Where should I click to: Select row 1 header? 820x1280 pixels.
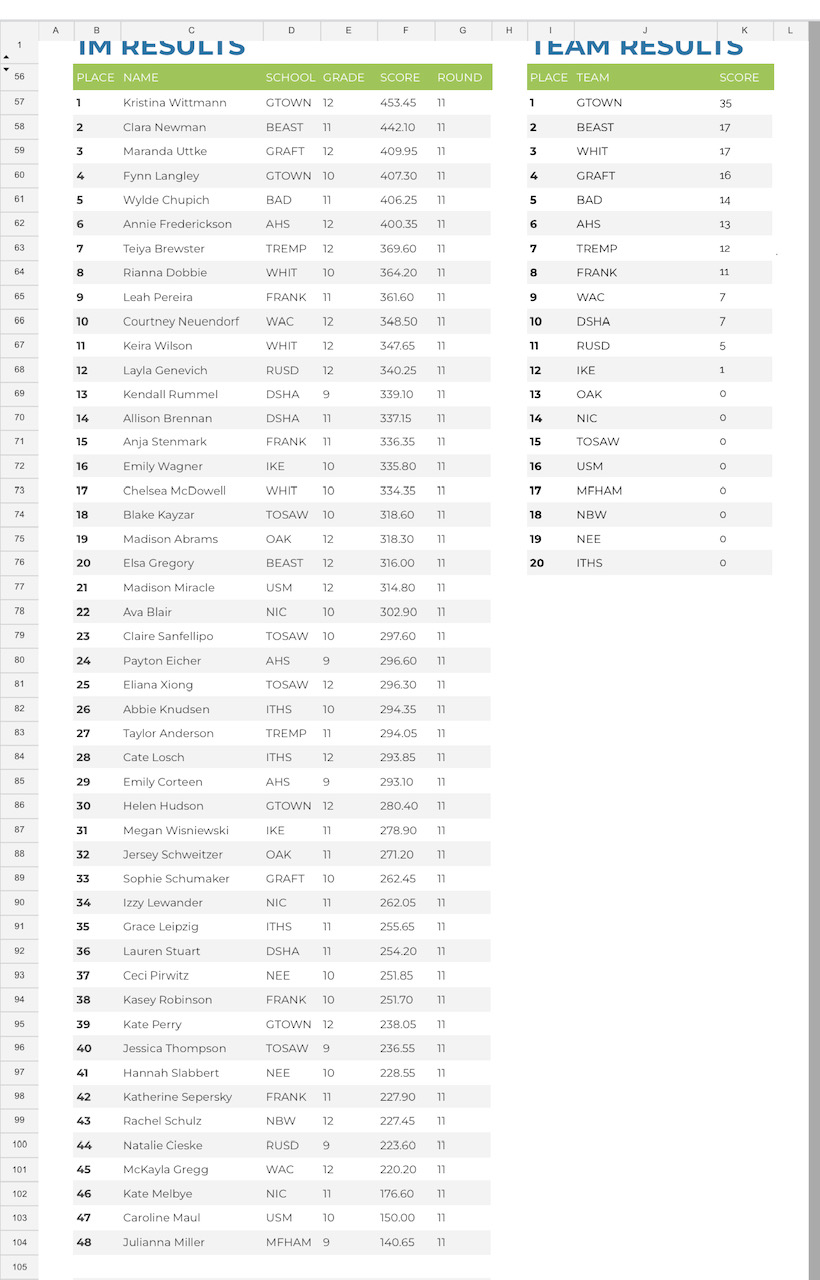click(x=19, y=46)
